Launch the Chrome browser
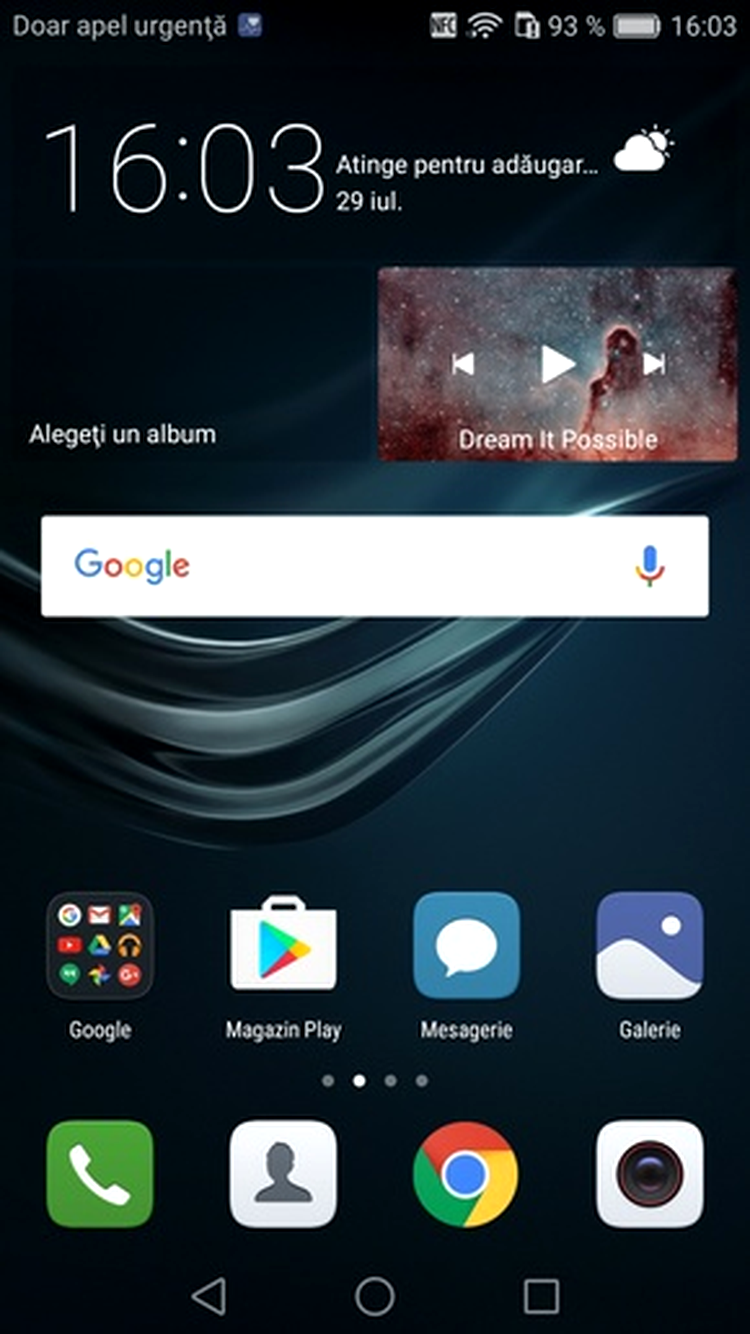The height and width of the screenshot is (1334, 750). (466, 1174)
